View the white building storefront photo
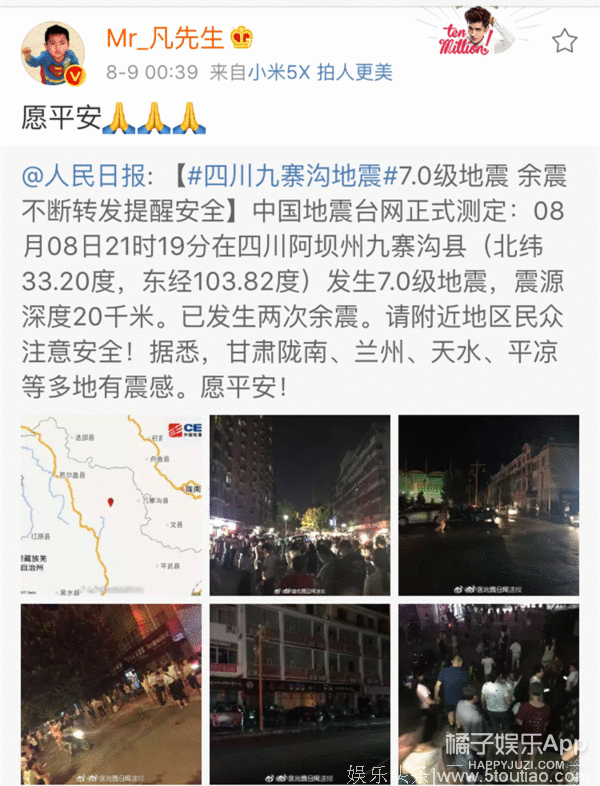The image size is (600, 786). point(299,693)
